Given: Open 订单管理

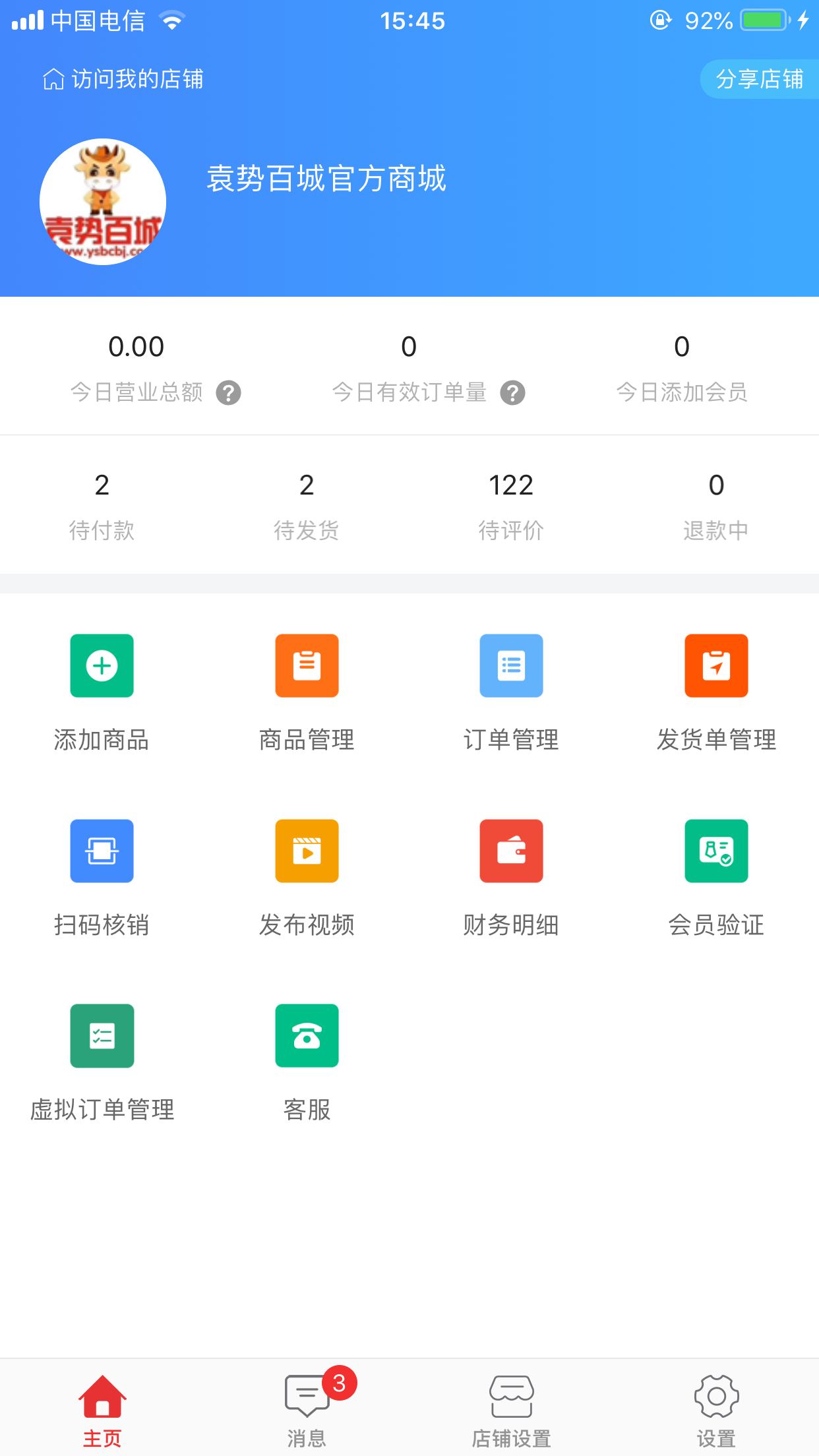Looking at the screenshot, I should tap(511, 692).
